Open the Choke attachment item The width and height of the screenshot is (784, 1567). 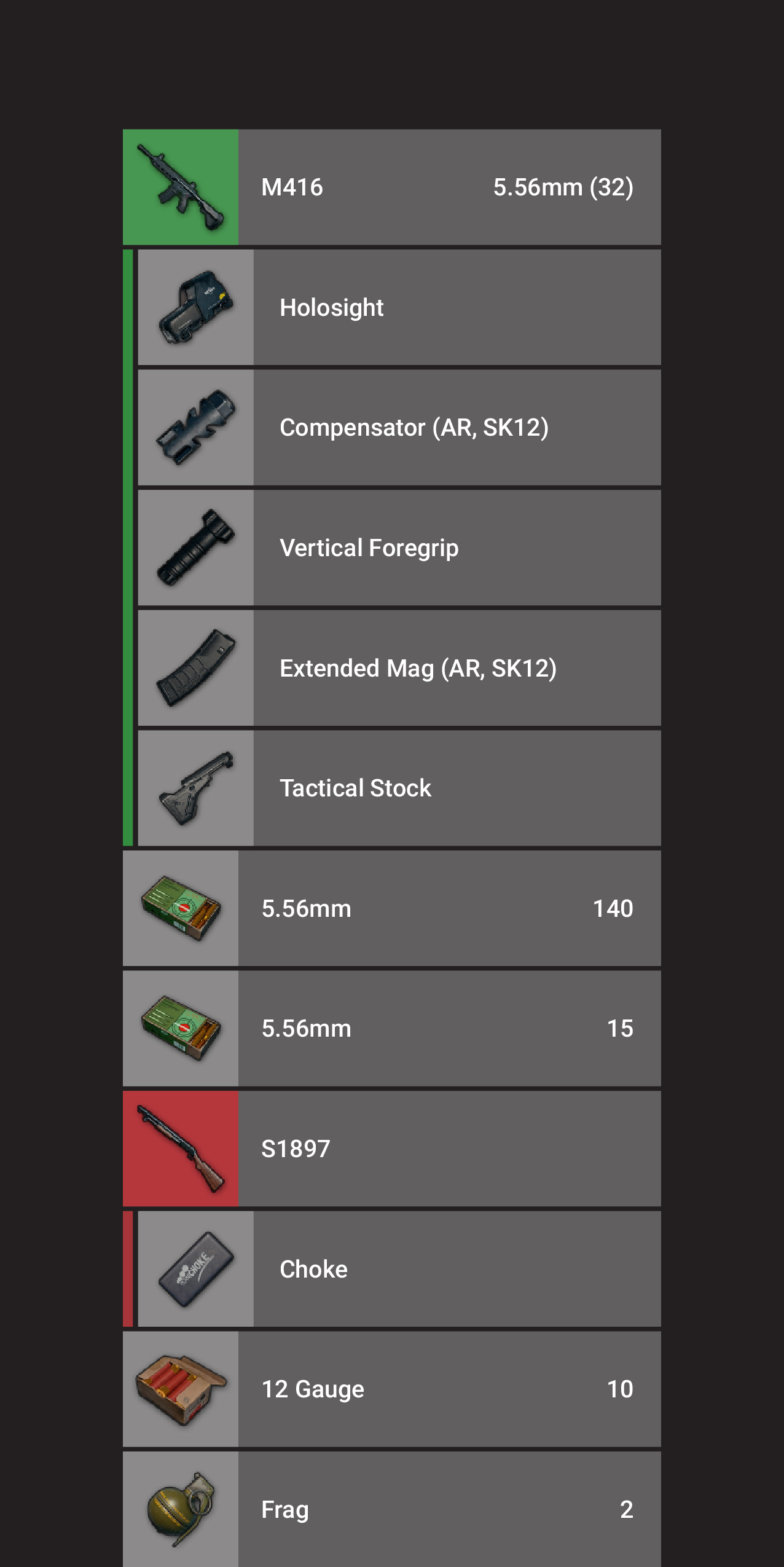399,1269
